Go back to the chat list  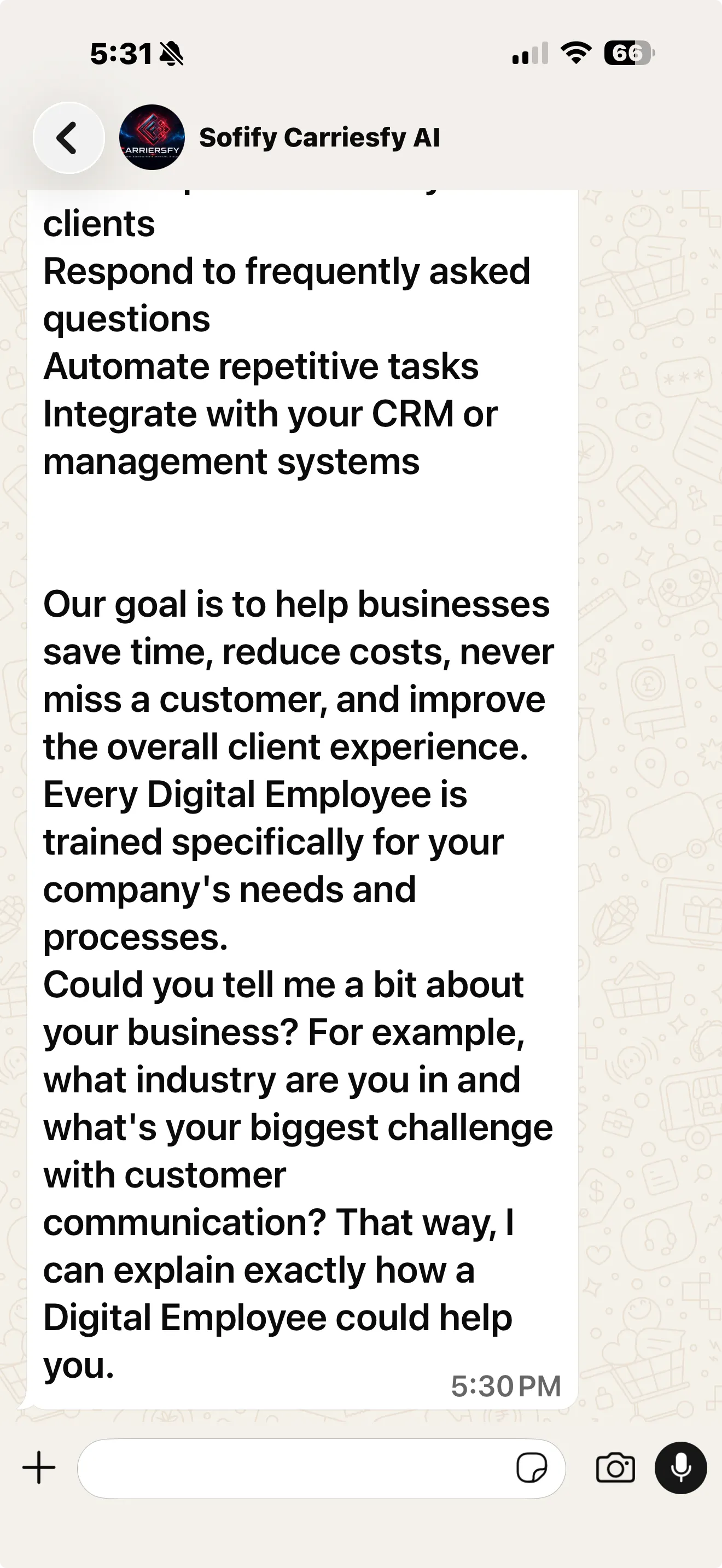tap(68, 138)
